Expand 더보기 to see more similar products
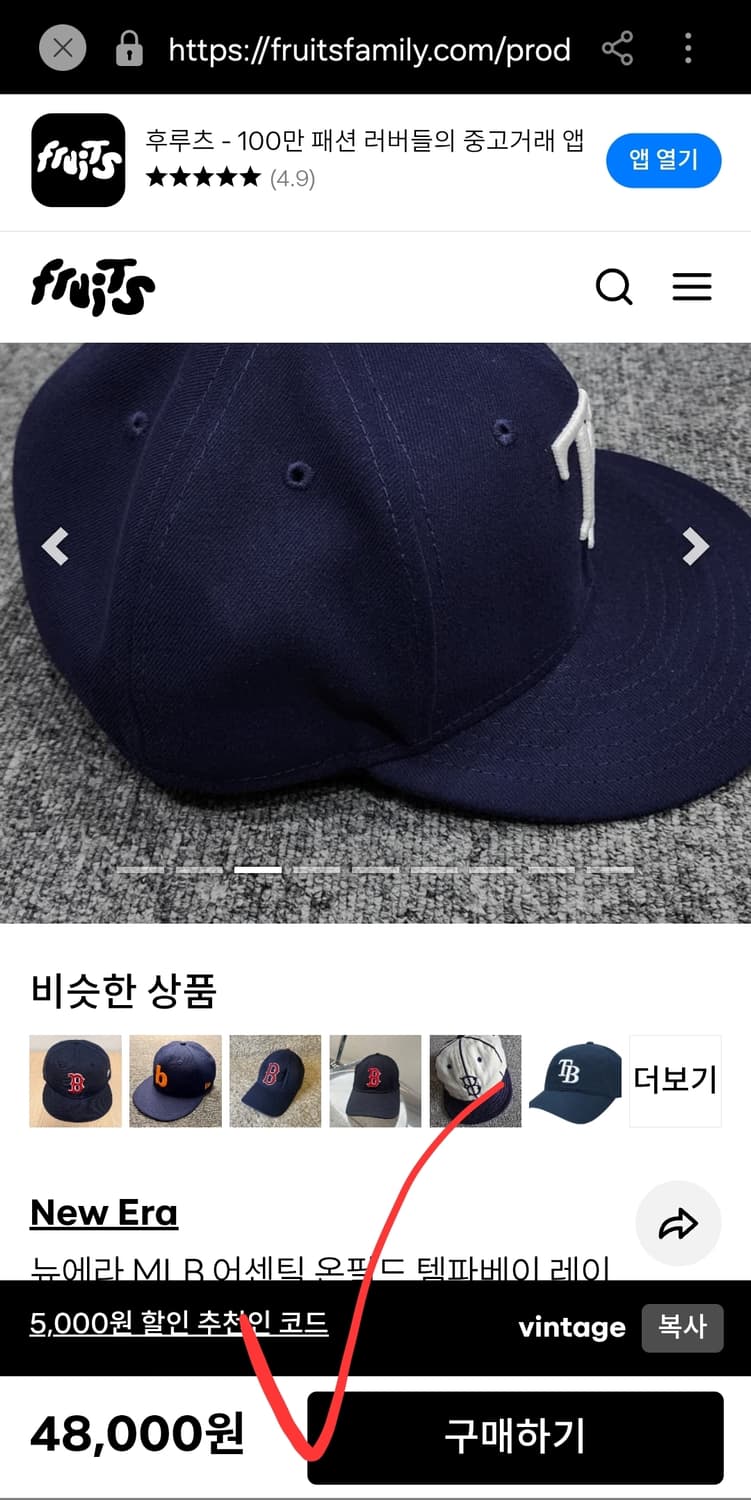 [674, 1080]
